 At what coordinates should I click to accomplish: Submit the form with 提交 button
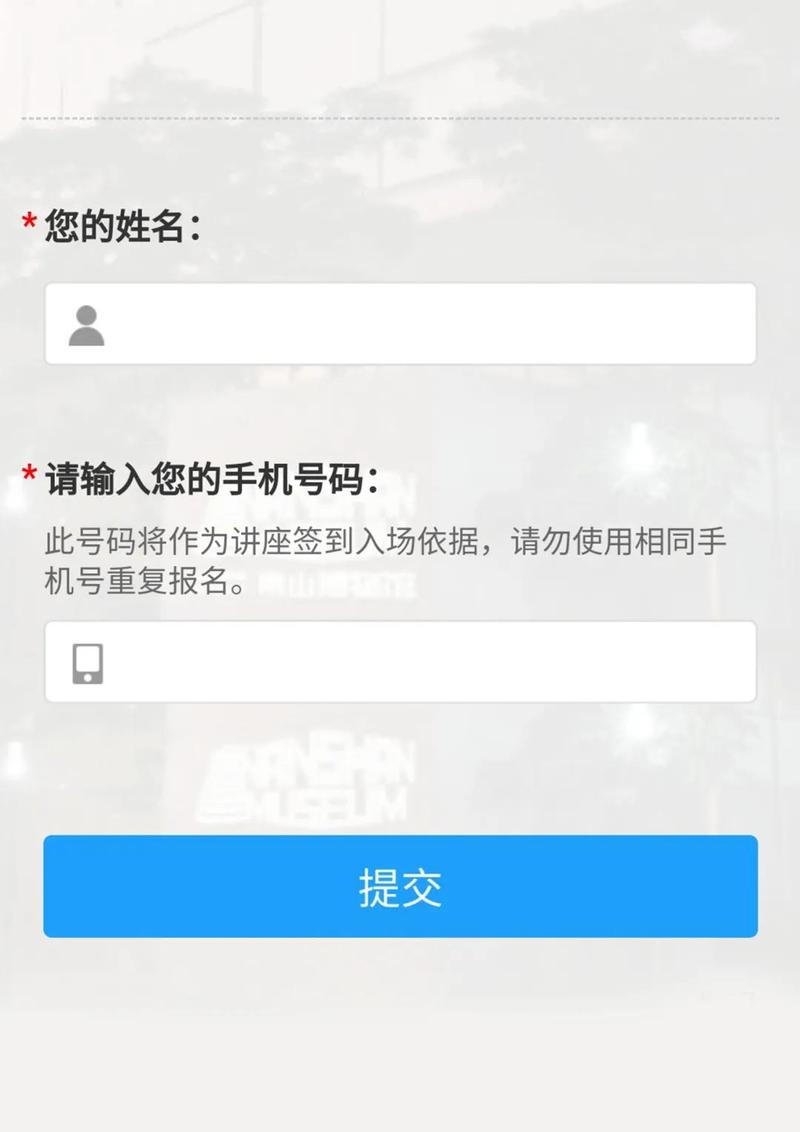pos(400,887)
